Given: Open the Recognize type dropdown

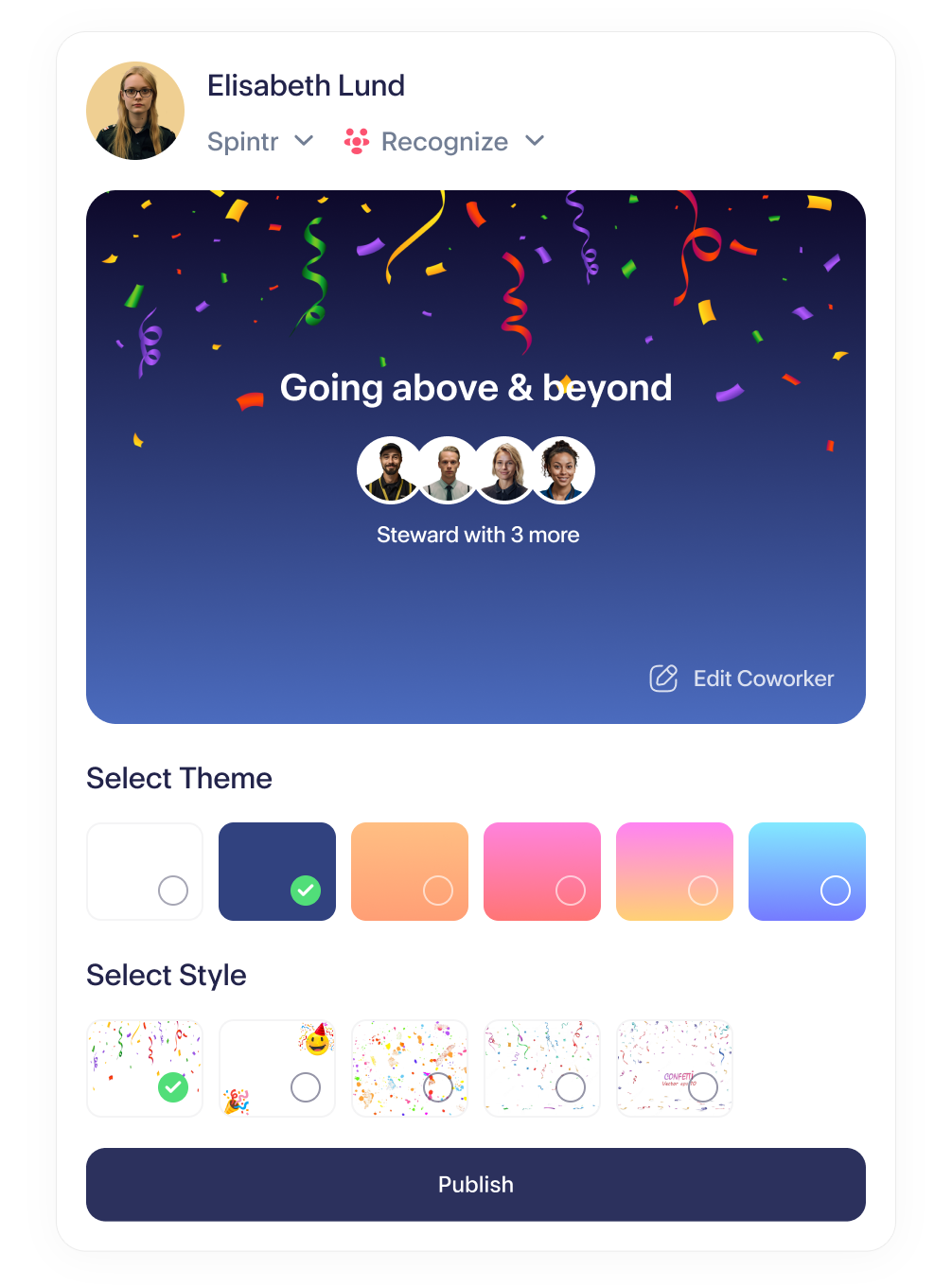Looking at the screenshot, I should pos(444,142).
